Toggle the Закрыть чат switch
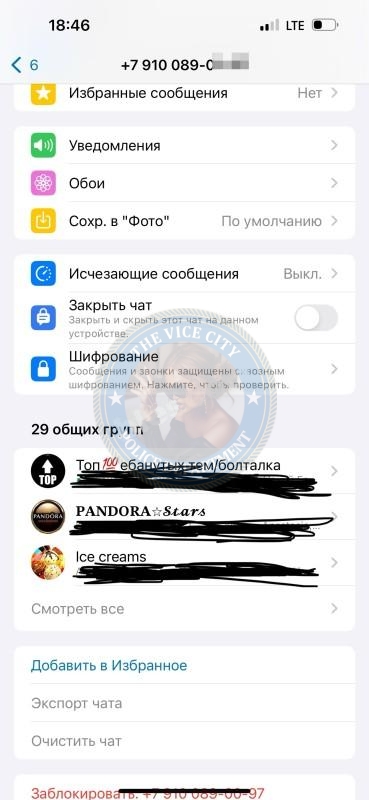 pyautogui.click(x=316, y=318)
